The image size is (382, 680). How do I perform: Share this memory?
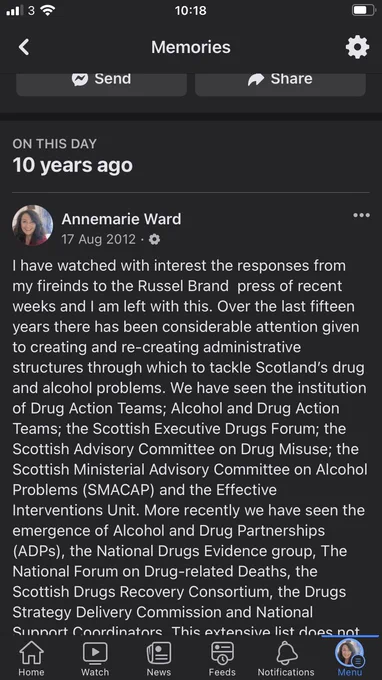[280, 82]
